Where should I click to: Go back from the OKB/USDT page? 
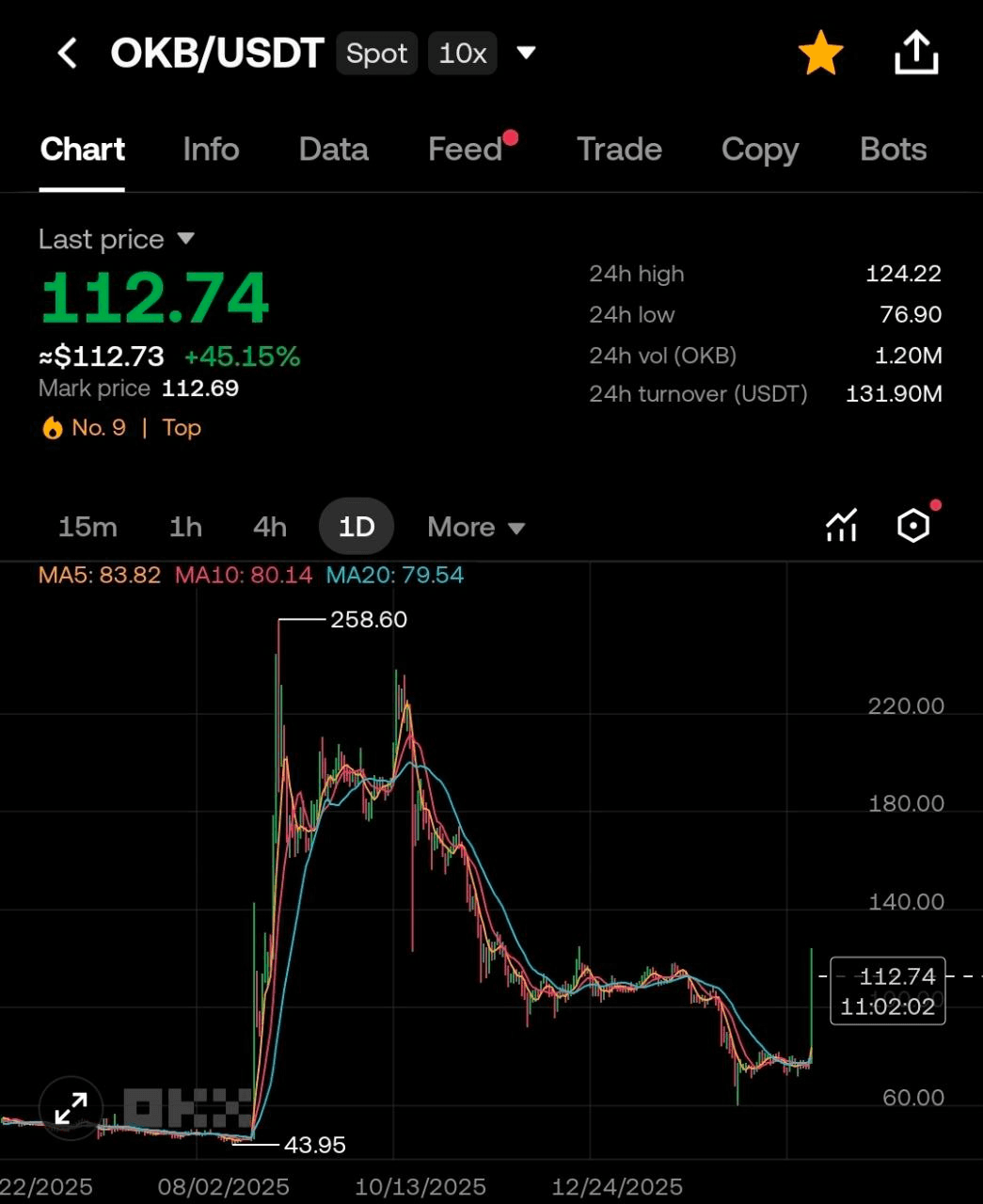(x=68, y=54)
